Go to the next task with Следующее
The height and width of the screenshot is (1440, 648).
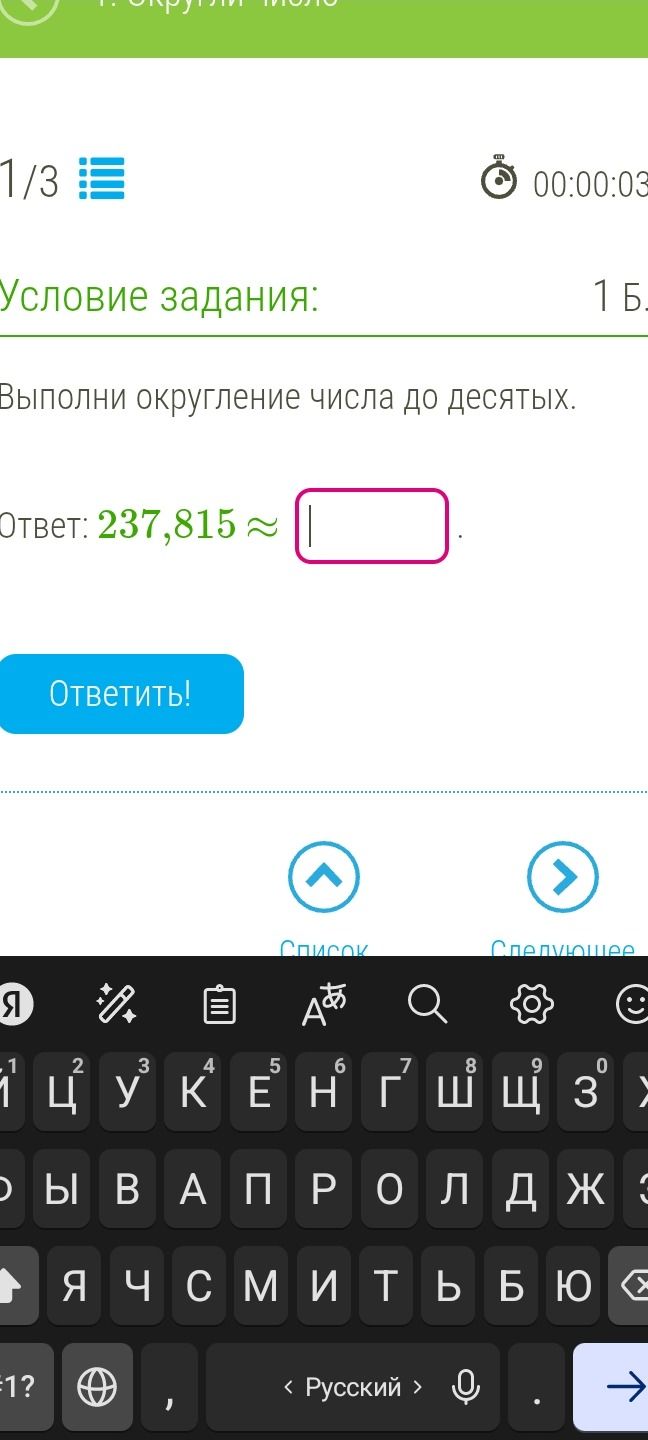pos(563,877)
